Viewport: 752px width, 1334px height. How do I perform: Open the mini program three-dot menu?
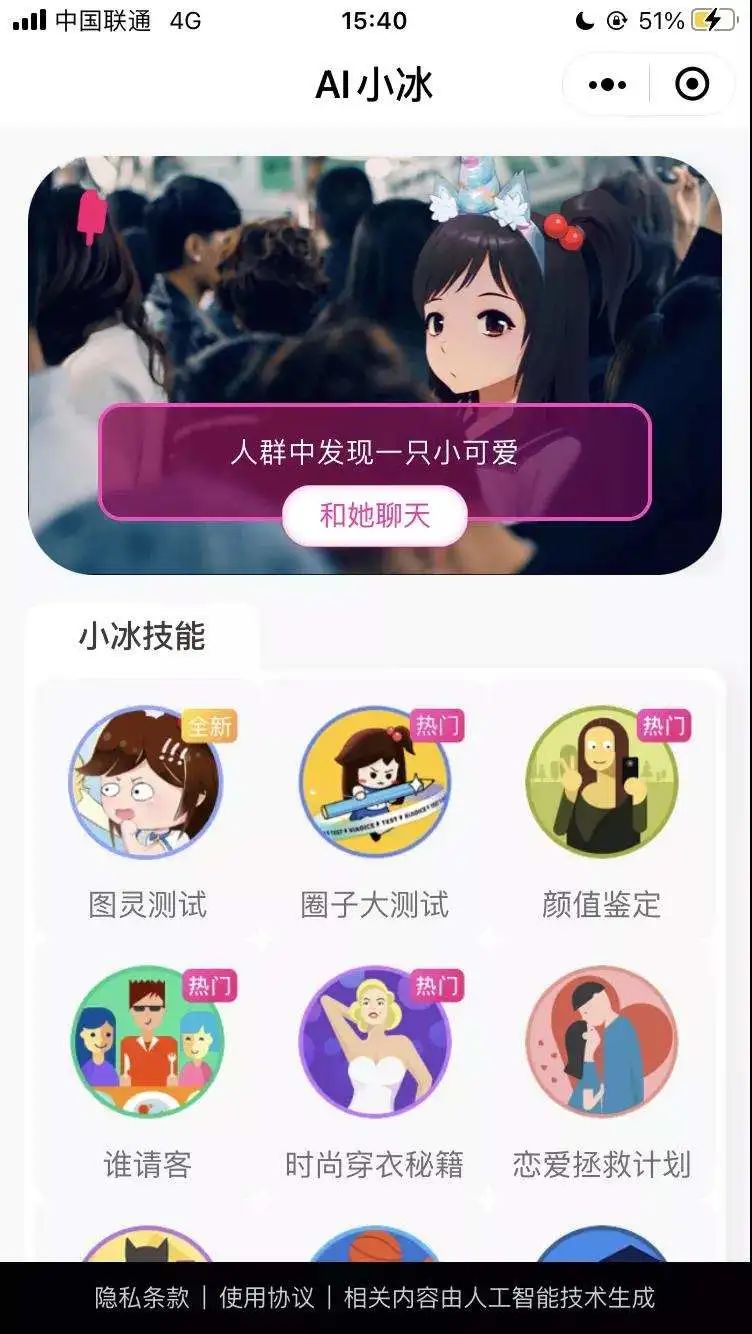coord(607,85)
